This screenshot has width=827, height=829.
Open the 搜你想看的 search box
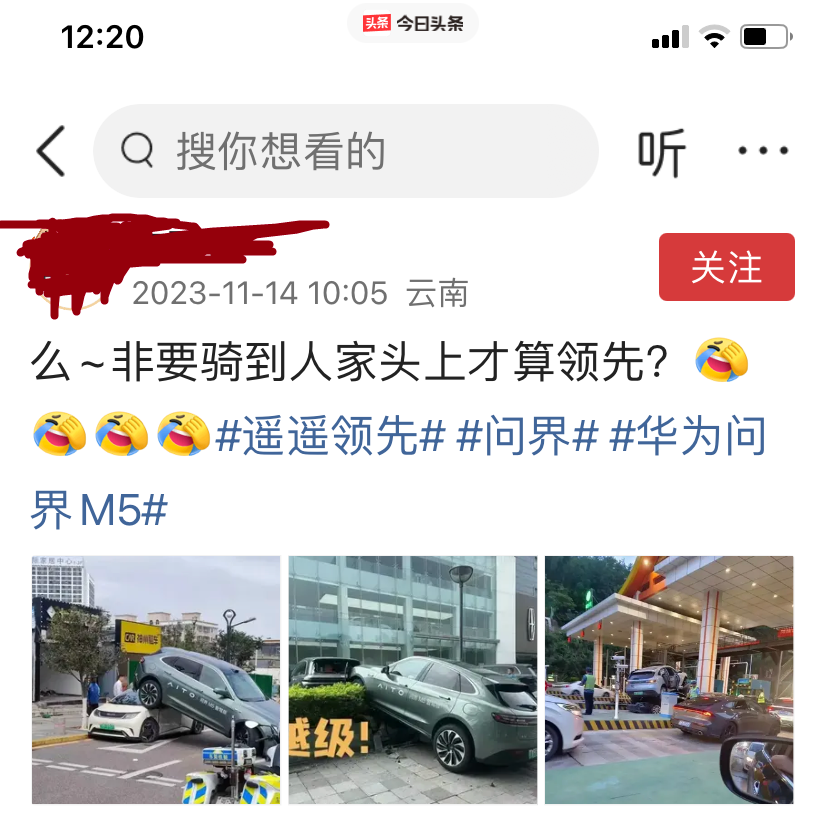pyautogui.click(x=345, y=152)
